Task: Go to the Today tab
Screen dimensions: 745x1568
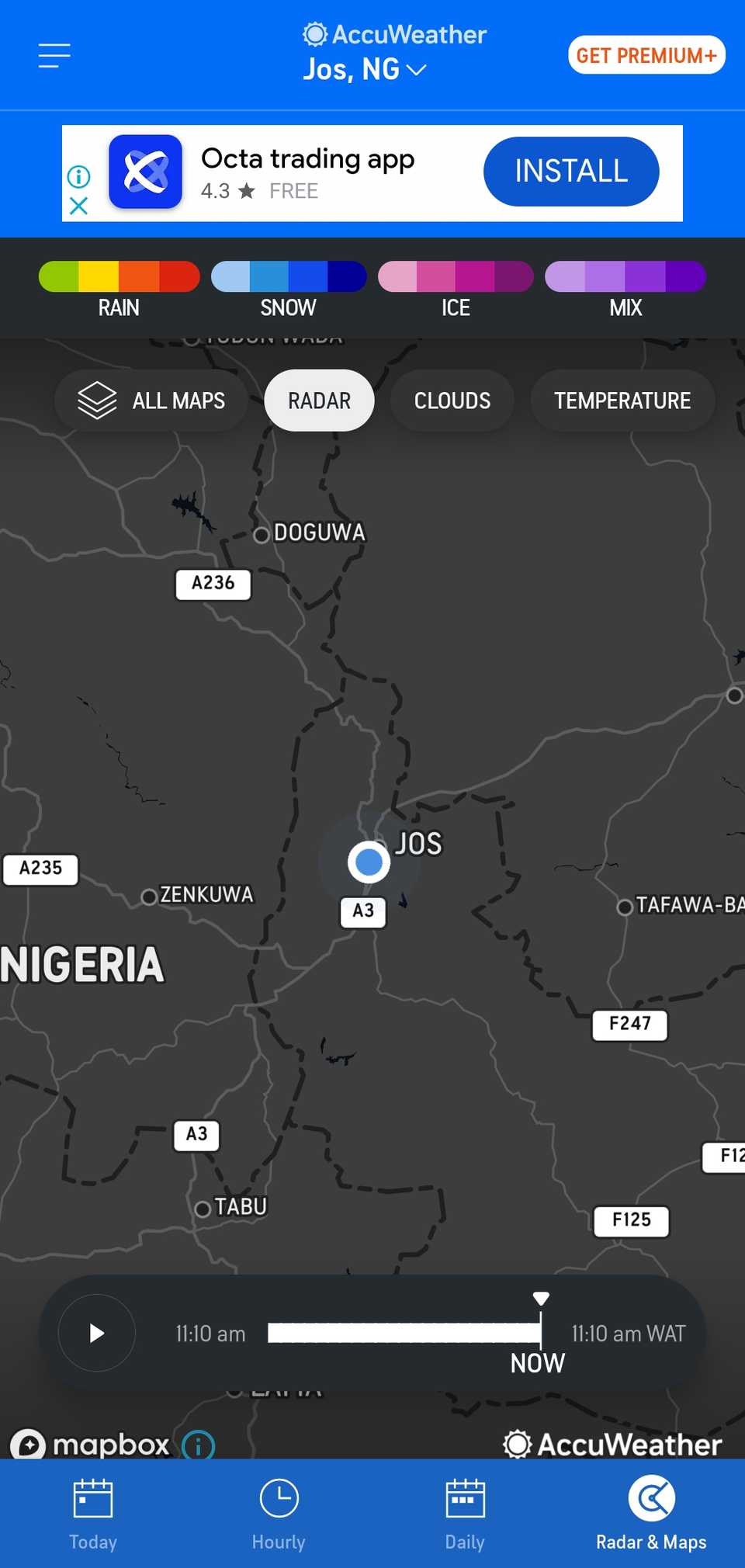Action: tap(93, 1514)
